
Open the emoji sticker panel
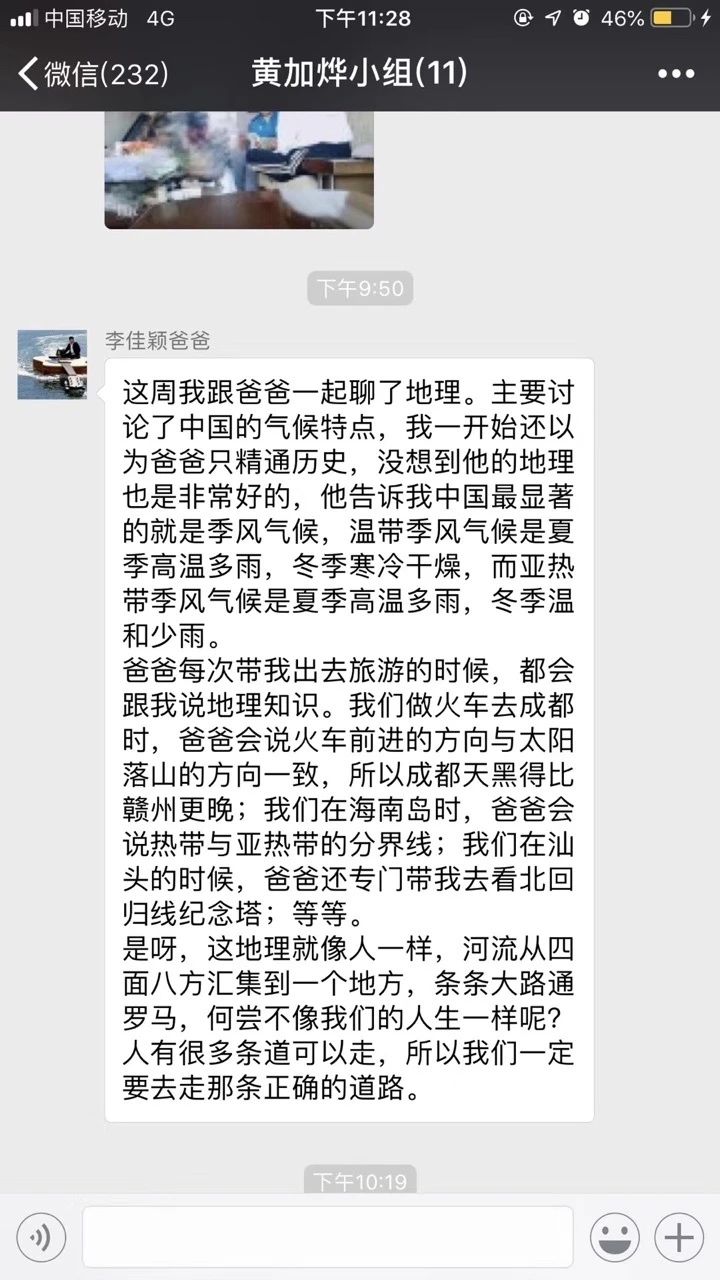(614, 1238)
